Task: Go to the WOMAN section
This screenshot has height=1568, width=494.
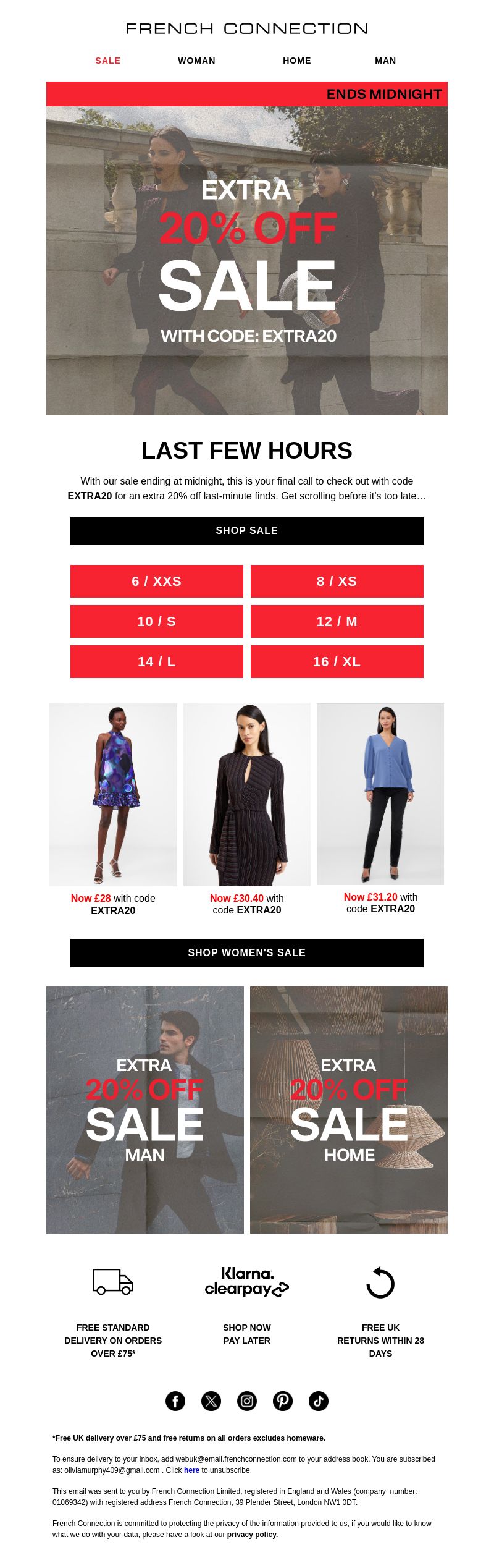Action: coord(196,61)
